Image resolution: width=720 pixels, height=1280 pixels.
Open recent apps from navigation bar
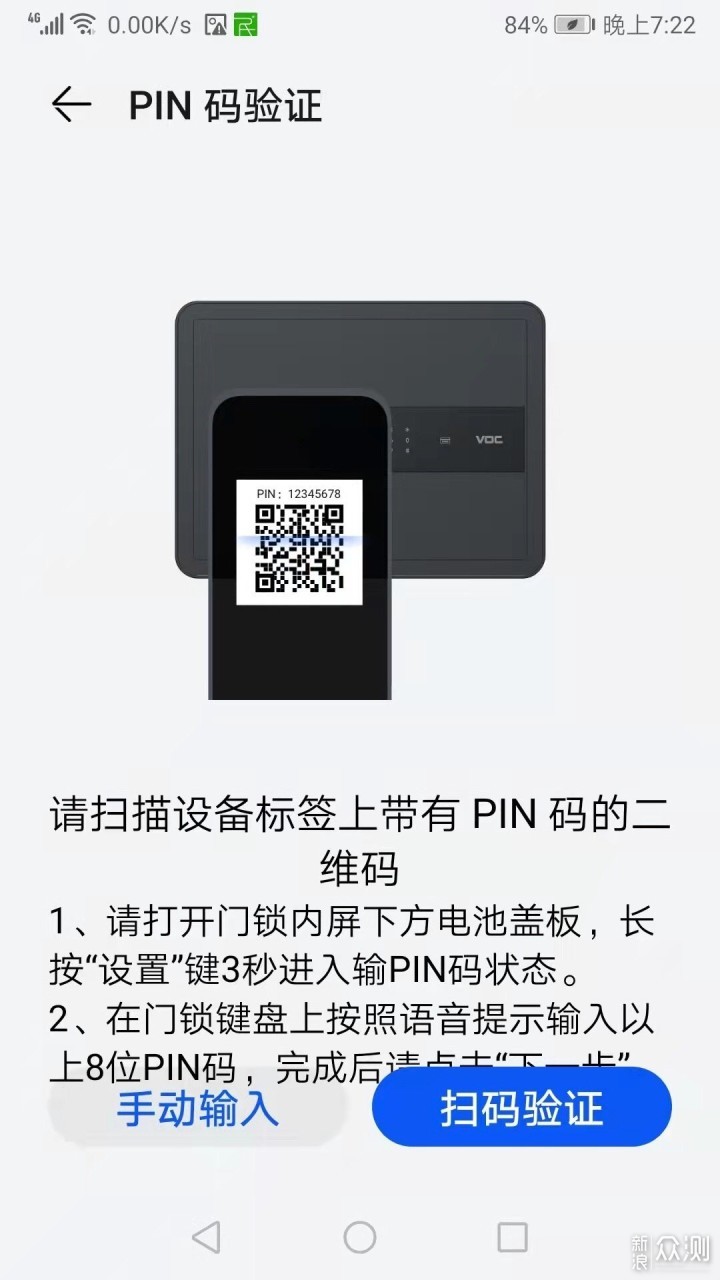tap(512, 1237)
